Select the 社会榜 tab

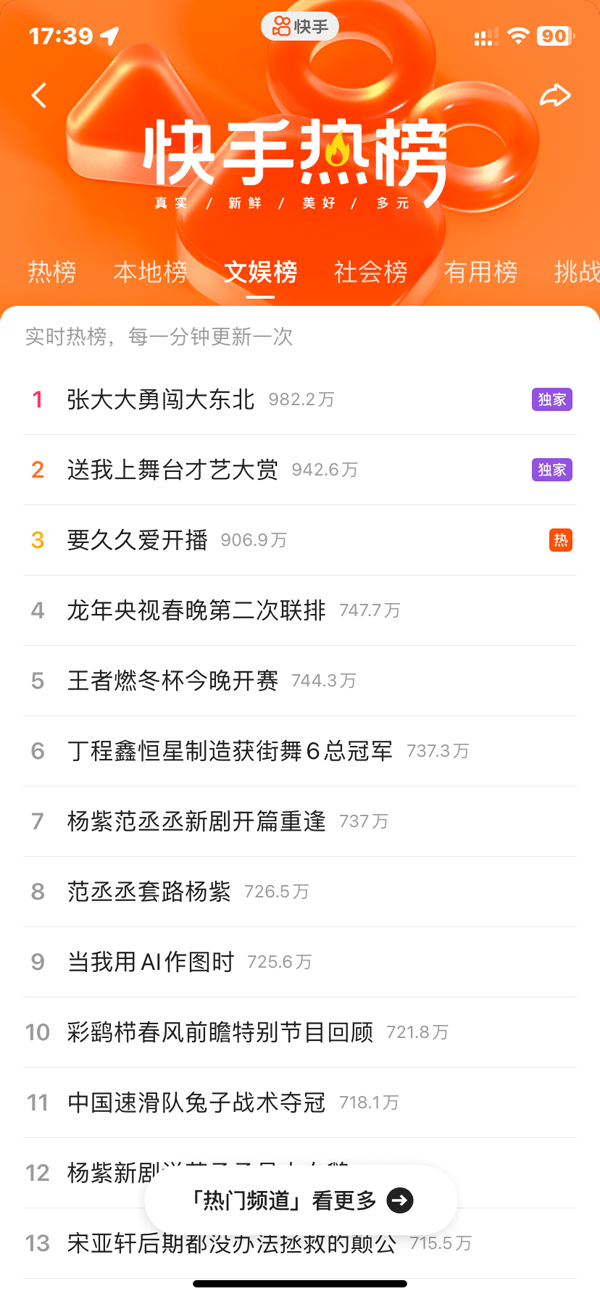pos(370,272)
